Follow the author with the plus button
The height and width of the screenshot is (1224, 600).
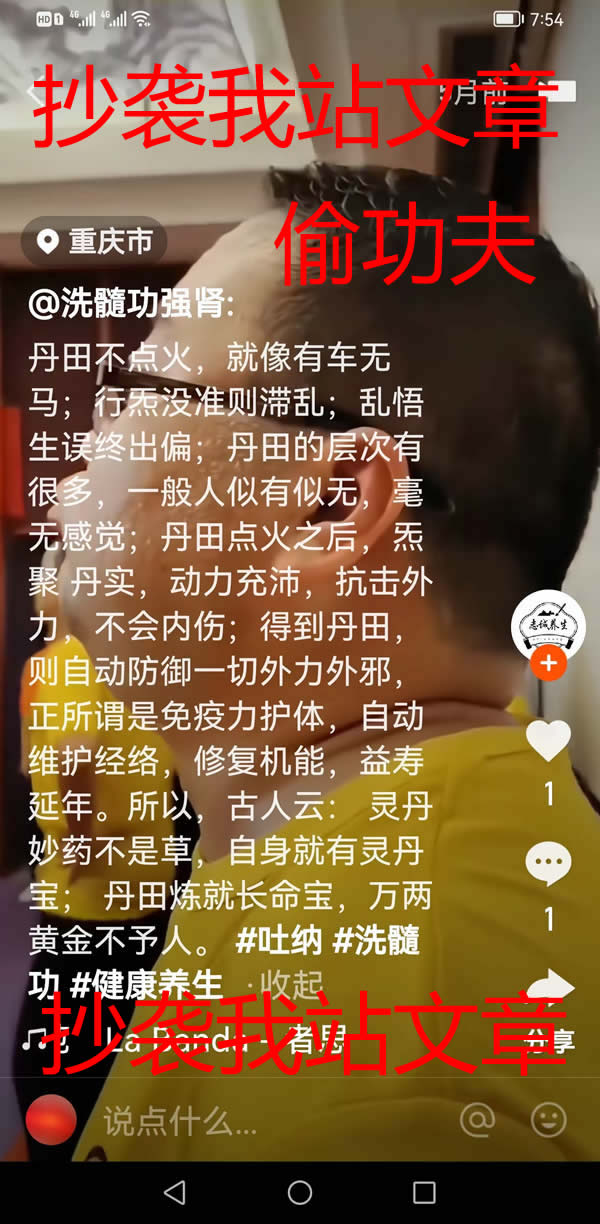click(x=548, y=663)
